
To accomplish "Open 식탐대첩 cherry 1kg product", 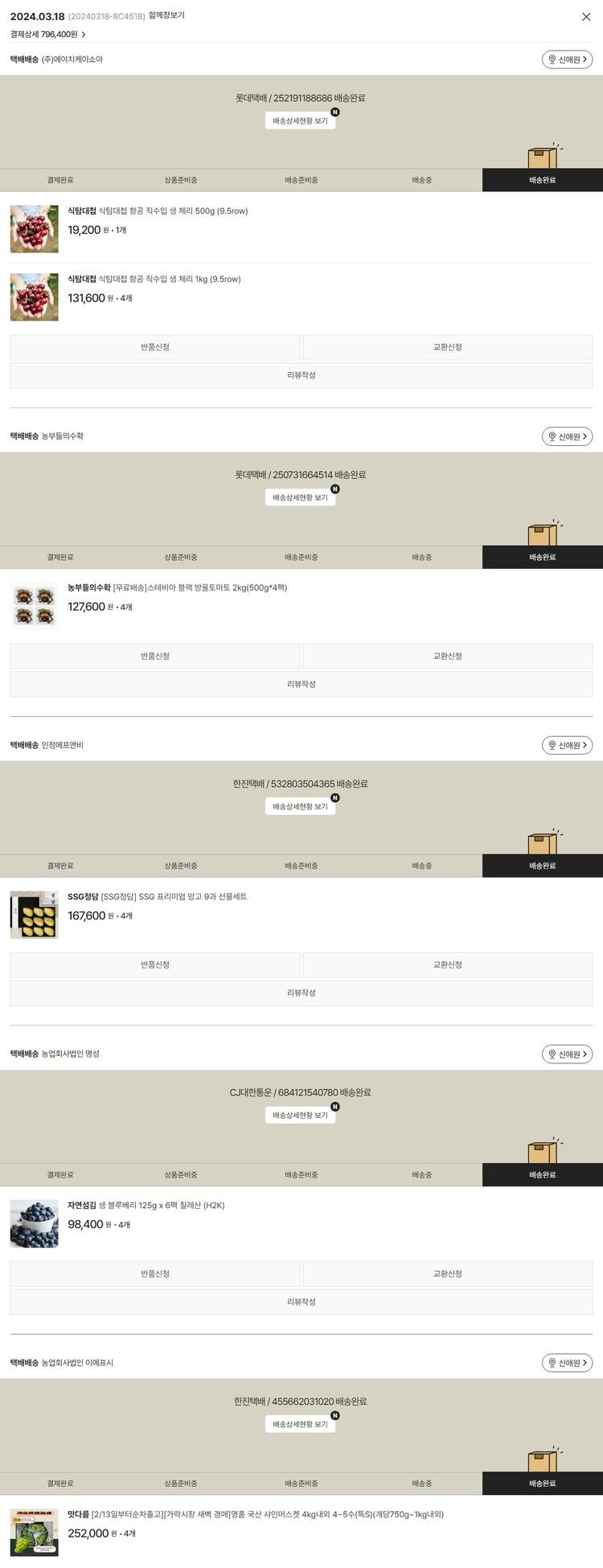I will tap(154, 280).
